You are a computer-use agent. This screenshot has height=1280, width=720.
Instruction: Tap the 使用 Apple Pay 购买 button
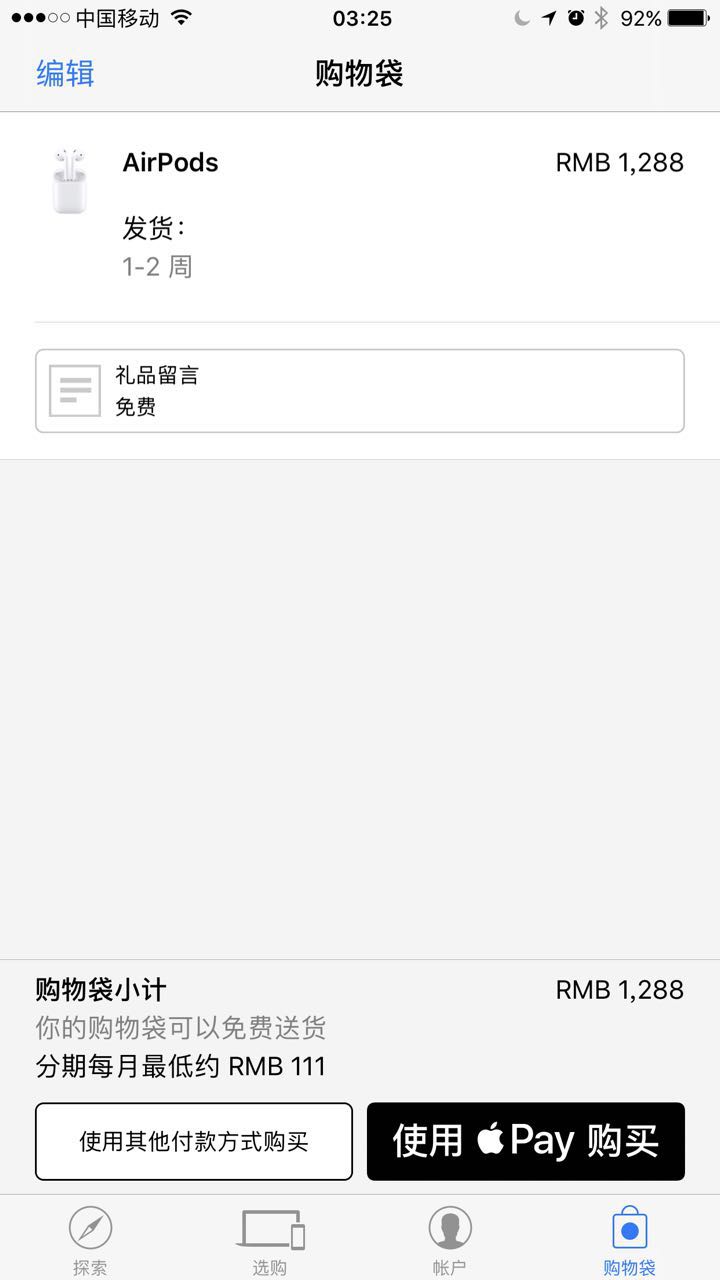pos(526,1140)
